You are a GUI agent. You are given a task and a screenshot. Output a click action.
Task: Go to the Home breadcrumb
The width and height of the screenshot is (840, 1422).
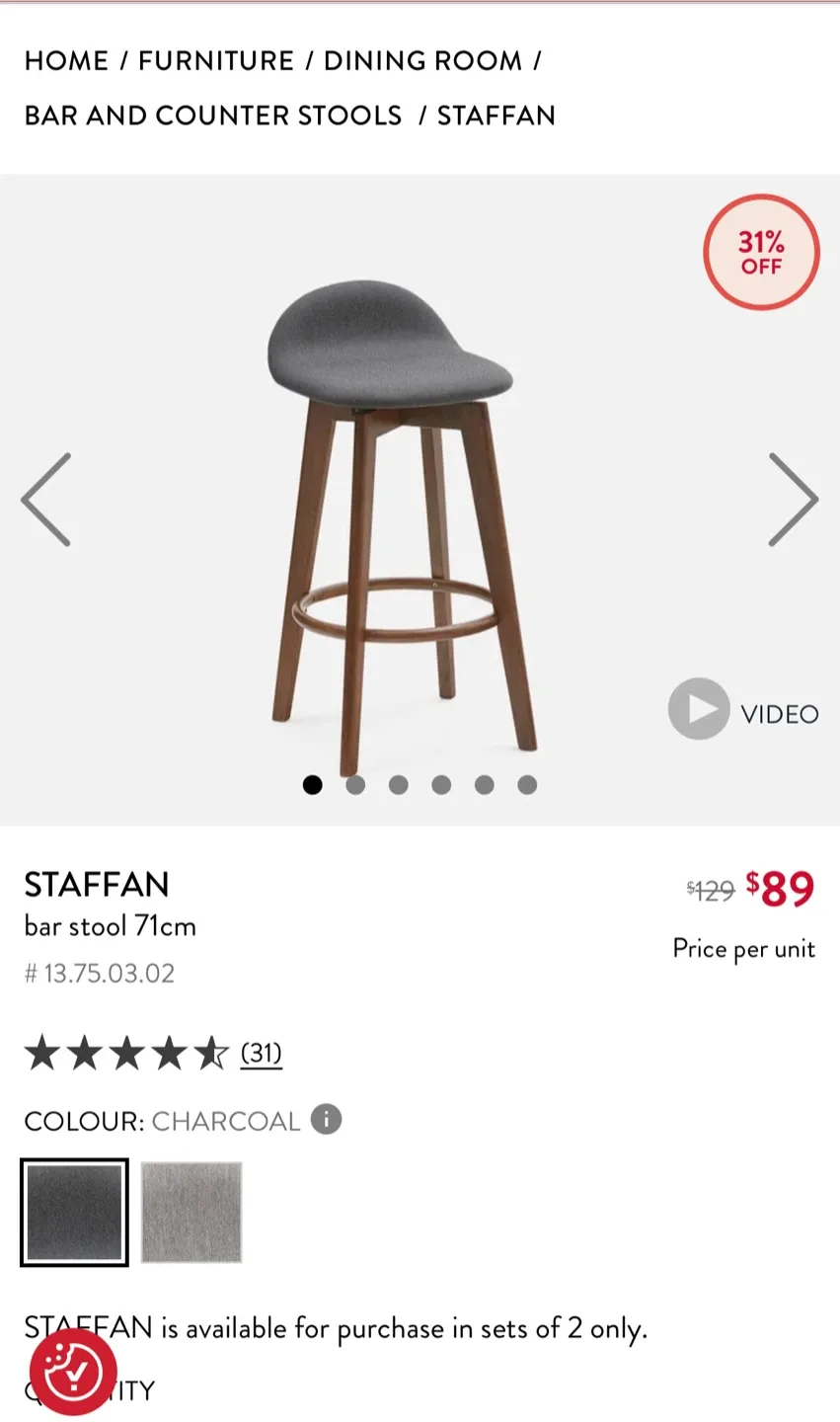click(66, 61)
